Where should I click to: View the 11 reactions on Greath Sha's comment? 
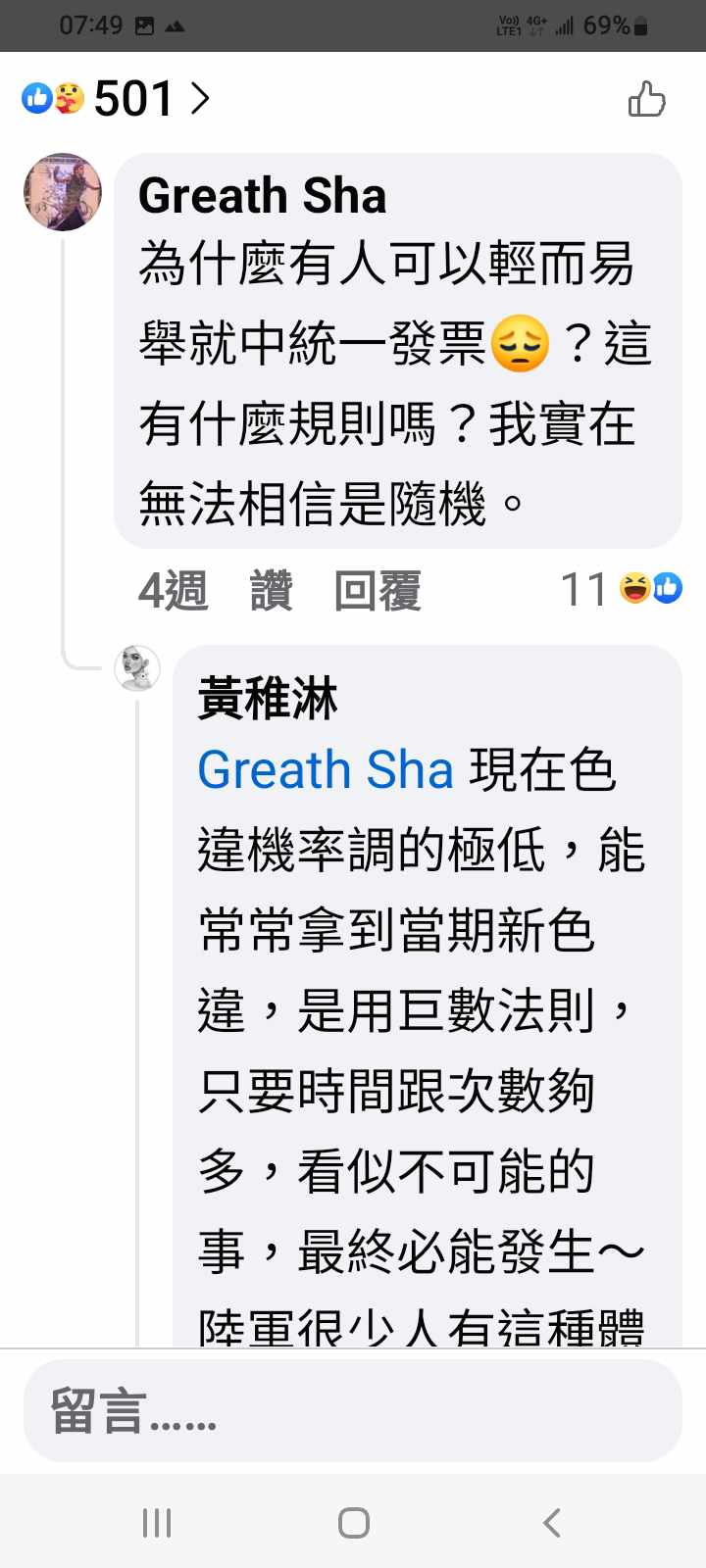620,589
